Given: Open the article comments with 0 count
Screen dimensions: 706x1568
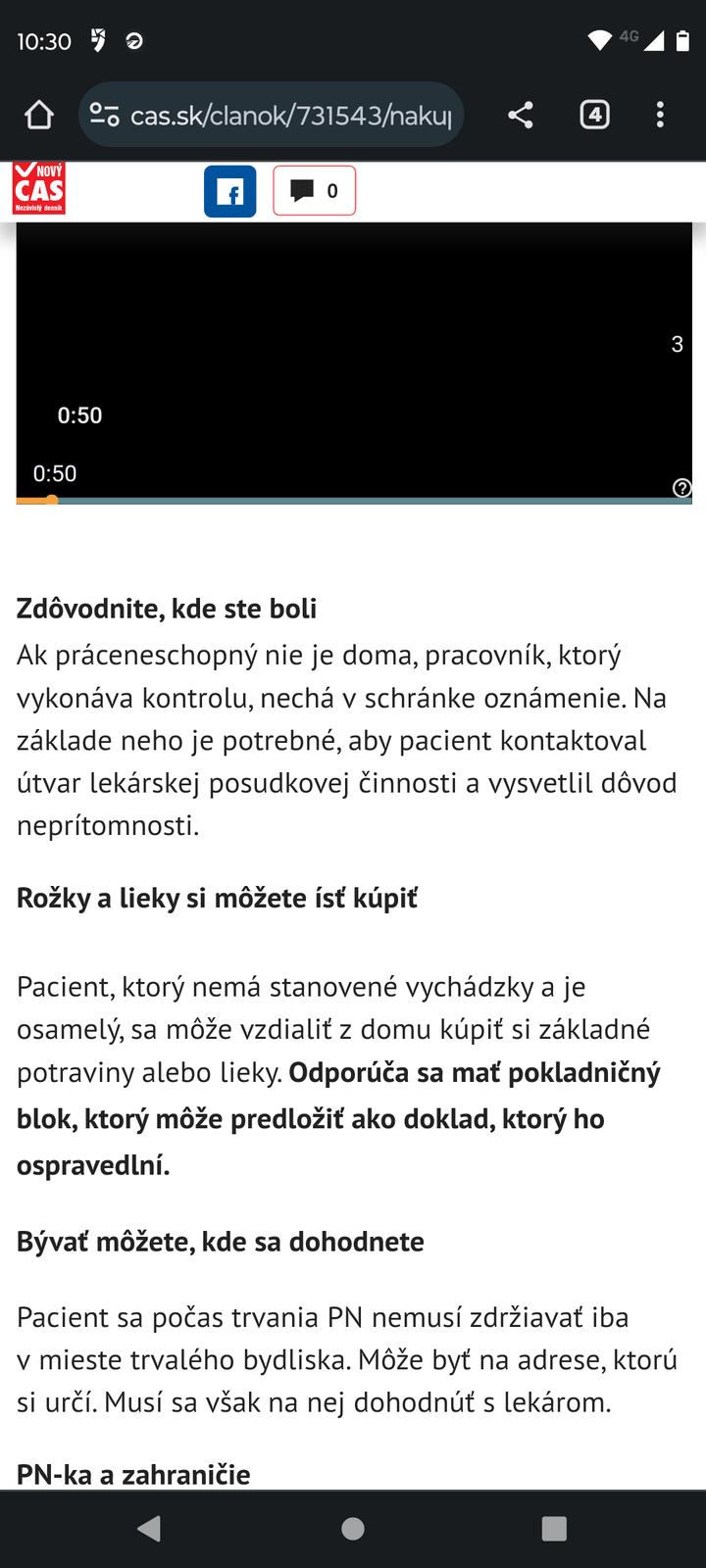Looking at the screenshot, I should coord(314,191).
